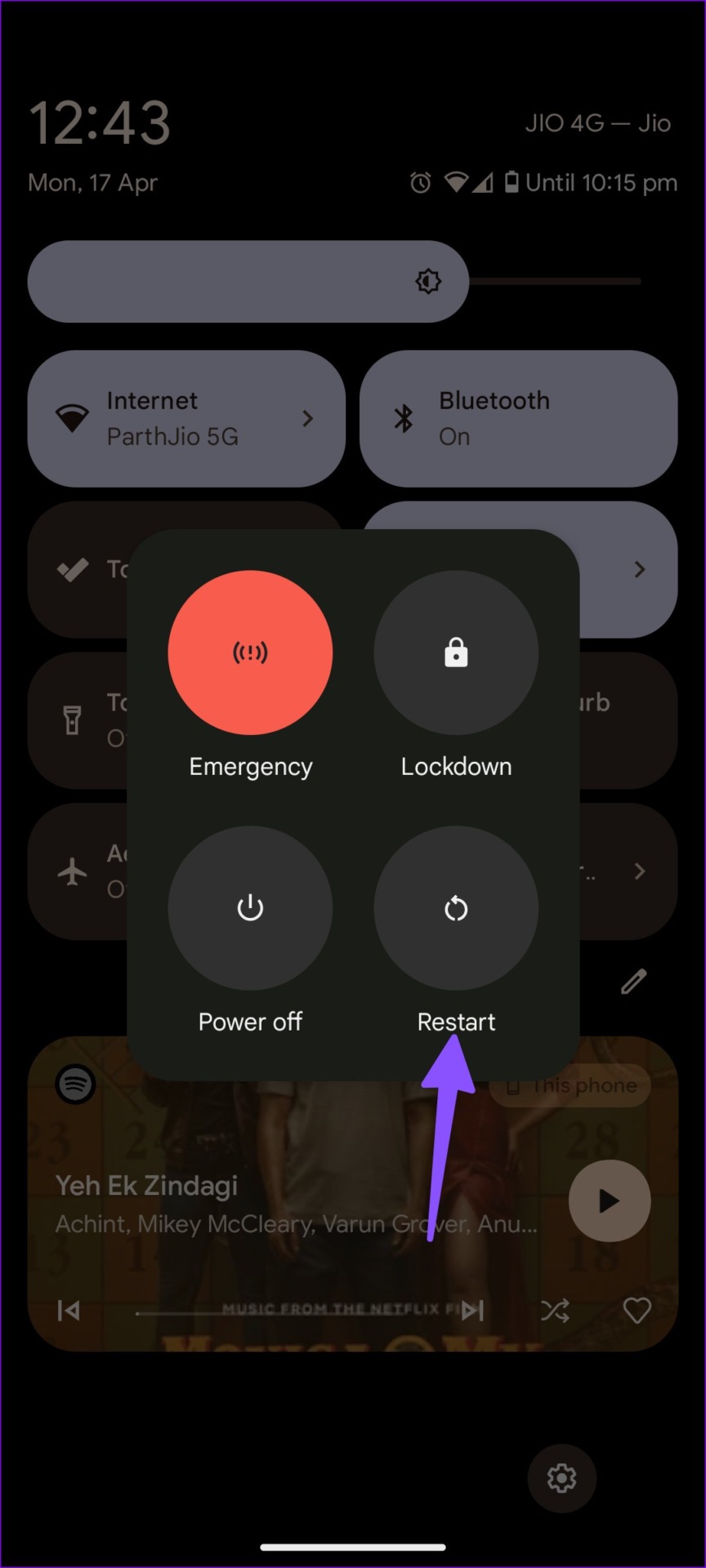Open the Do Not Disturb tile expander arrow
Viewport: 706px width, 1568px height.
(640, 569)
